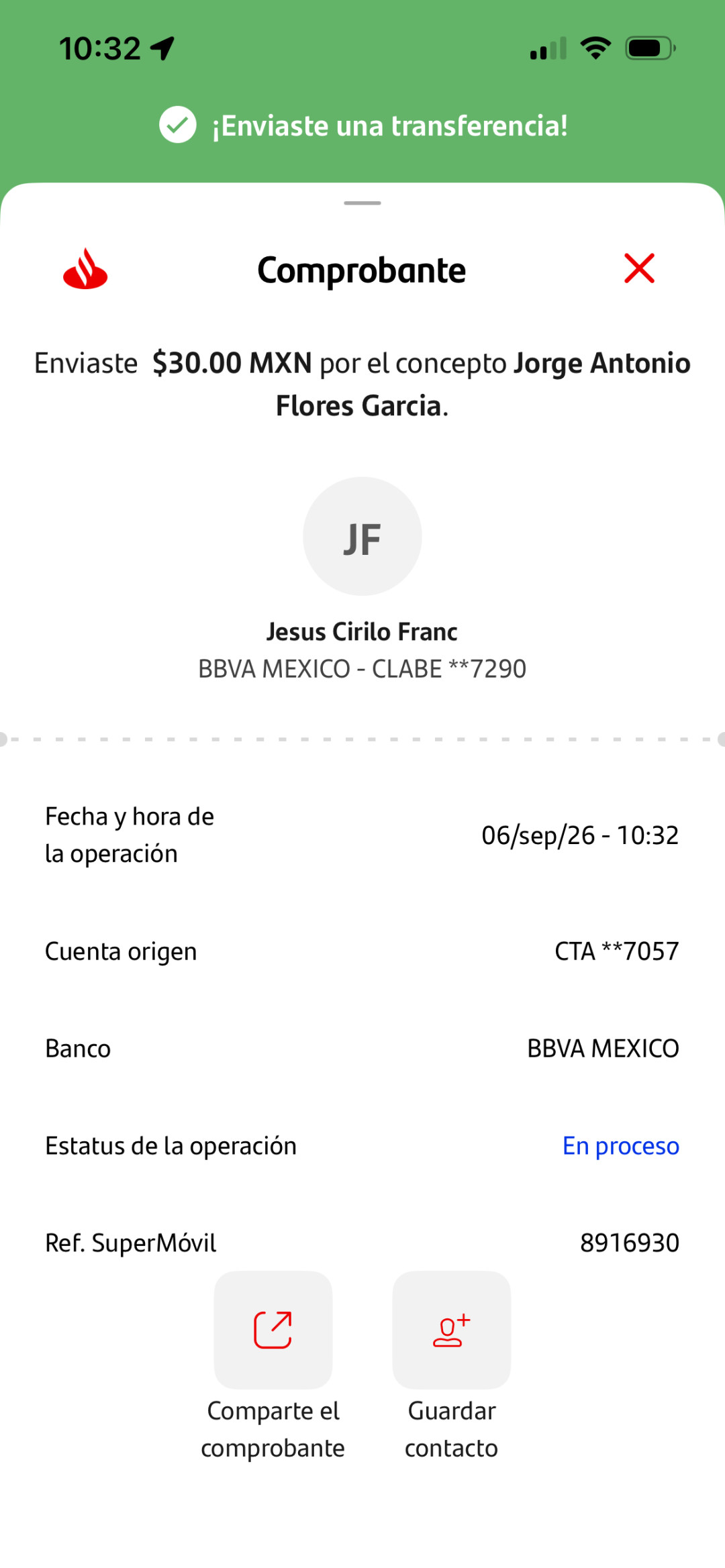Close the Comprobante receipt with the red X
This screenshot has height=1568, width=725.
[639, 268]
